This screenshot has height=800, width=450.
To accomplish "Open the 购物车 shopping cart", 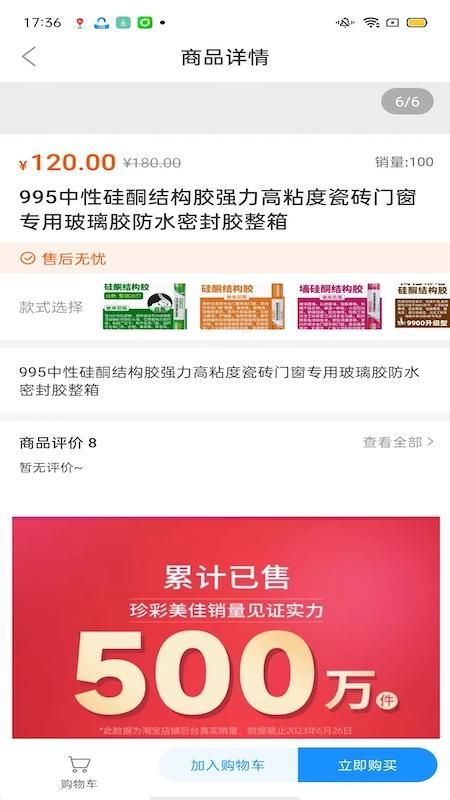I will (79, 772).
